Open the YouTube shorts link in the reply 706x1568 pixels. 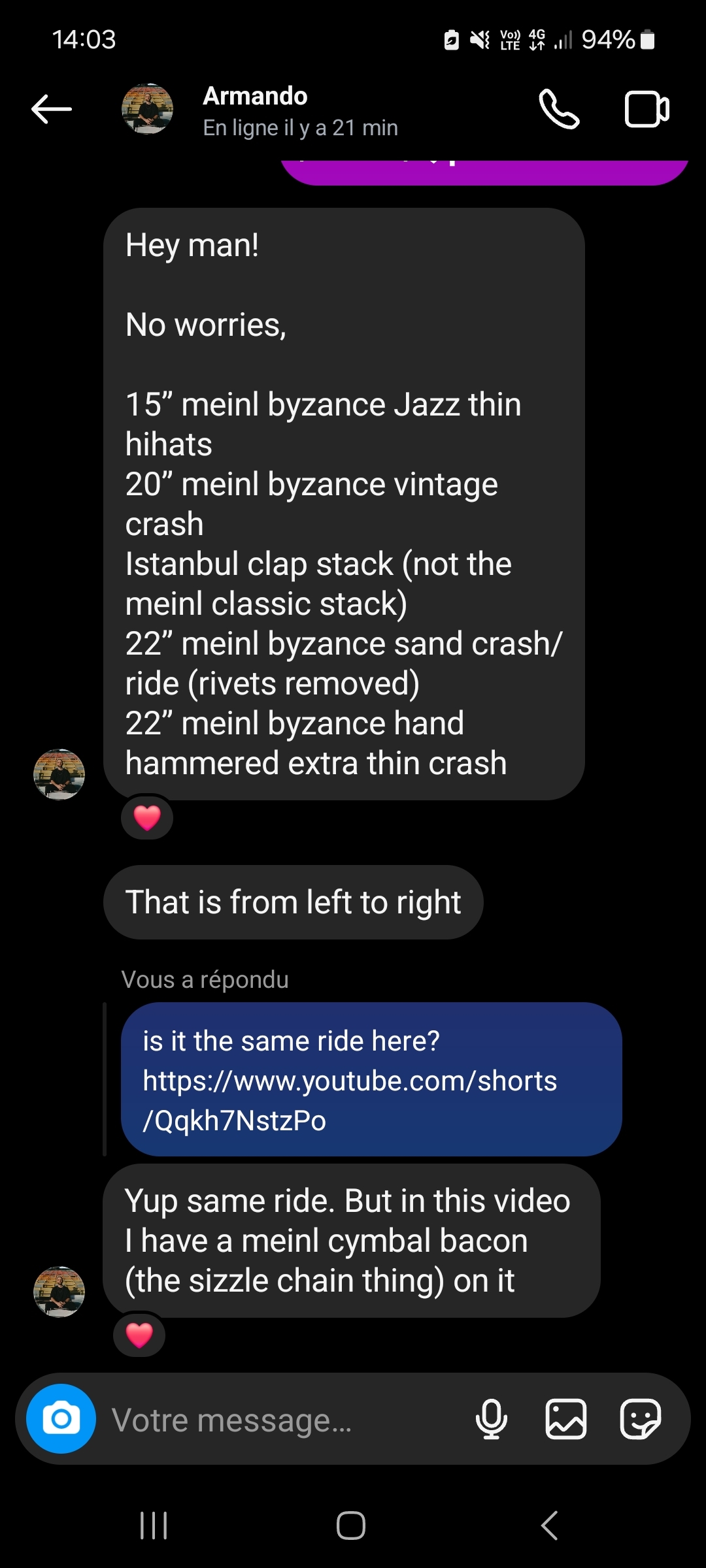tap(349, 1100)
